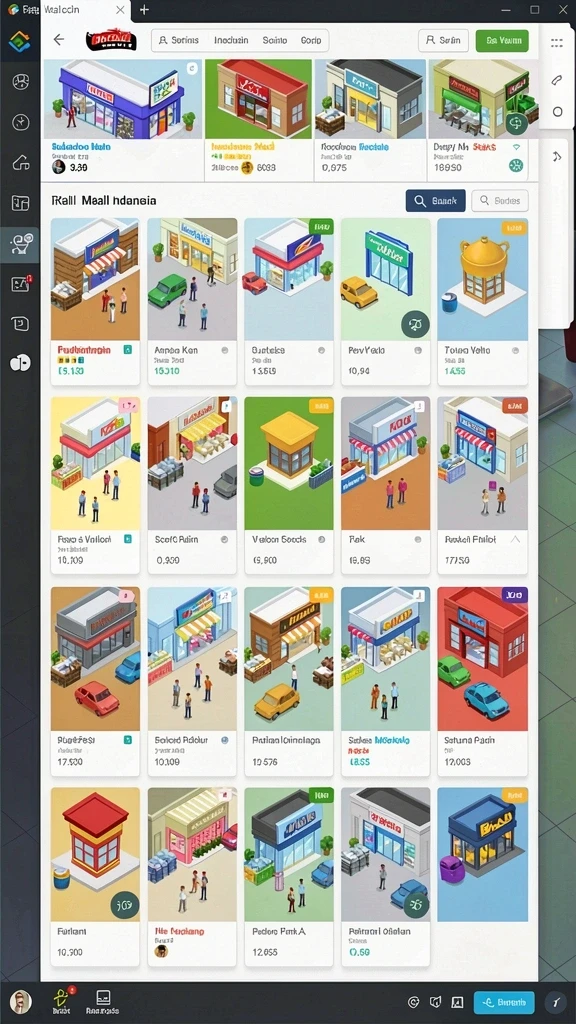Open the shop card priced 10 576

pyautogui.click(x=289, y=681)
